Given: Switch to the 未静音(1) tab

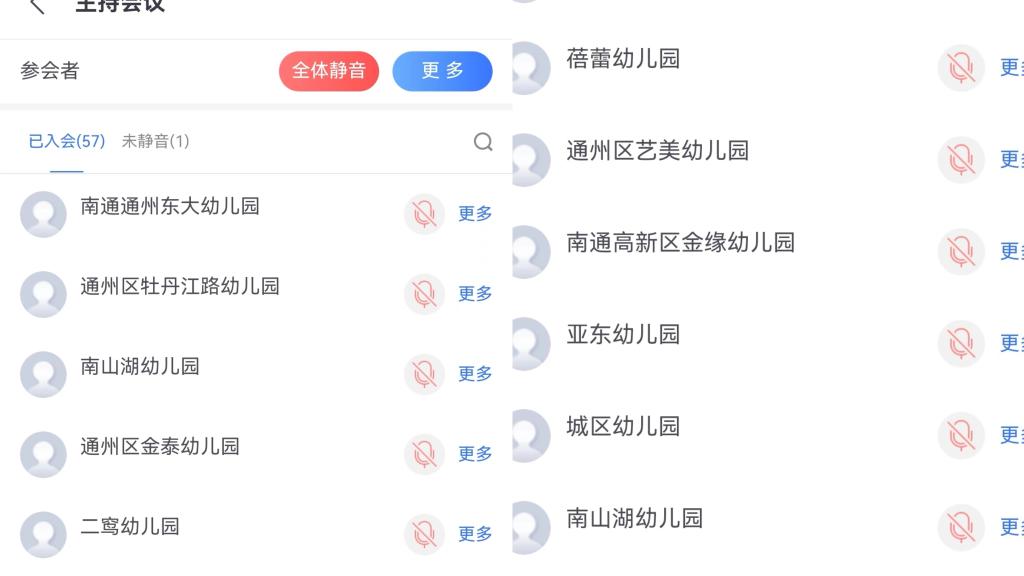Looking at the screenshot, I should (x=155, y=141).
